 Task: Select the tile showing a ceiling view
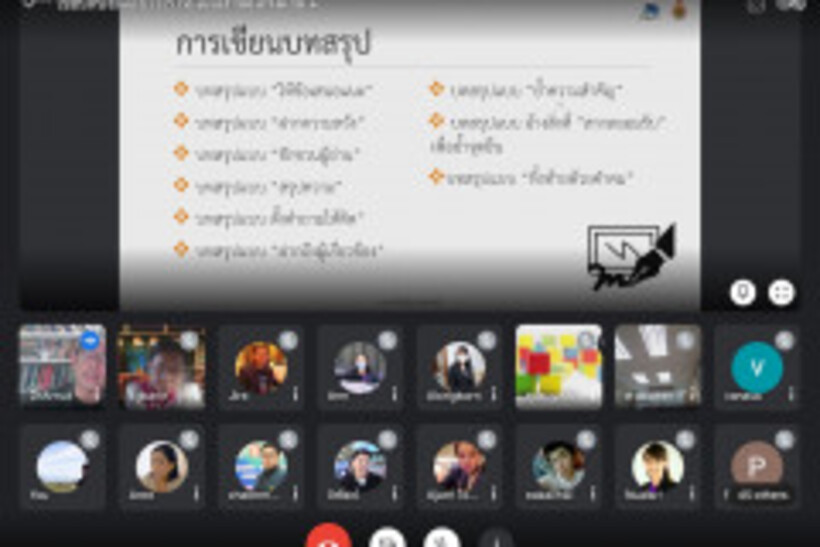[657, 366]
